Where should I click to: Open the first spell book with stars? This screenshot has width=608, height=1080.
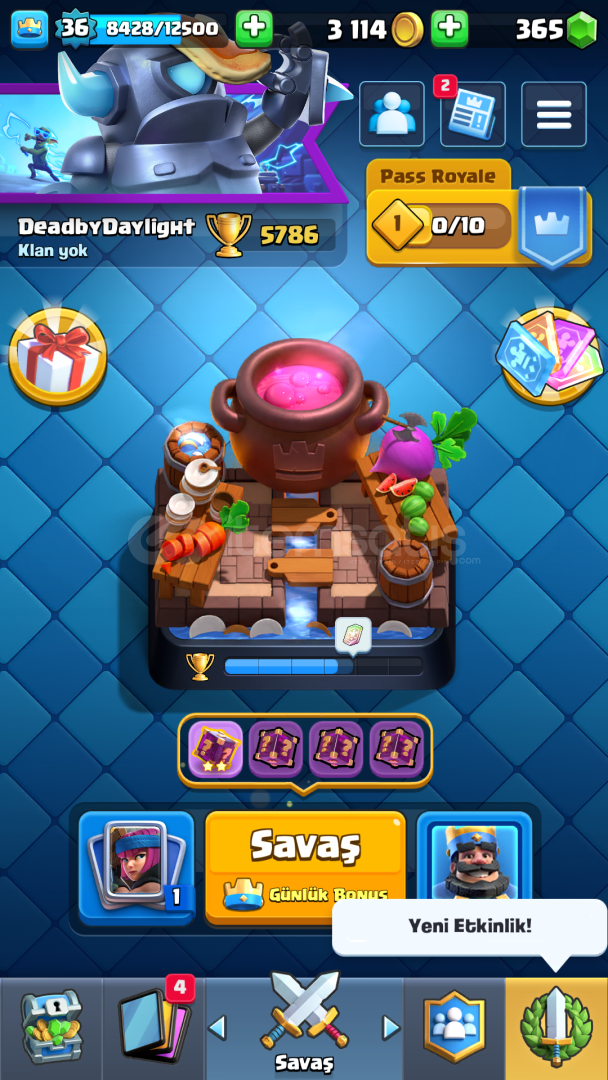coord(216,749)
